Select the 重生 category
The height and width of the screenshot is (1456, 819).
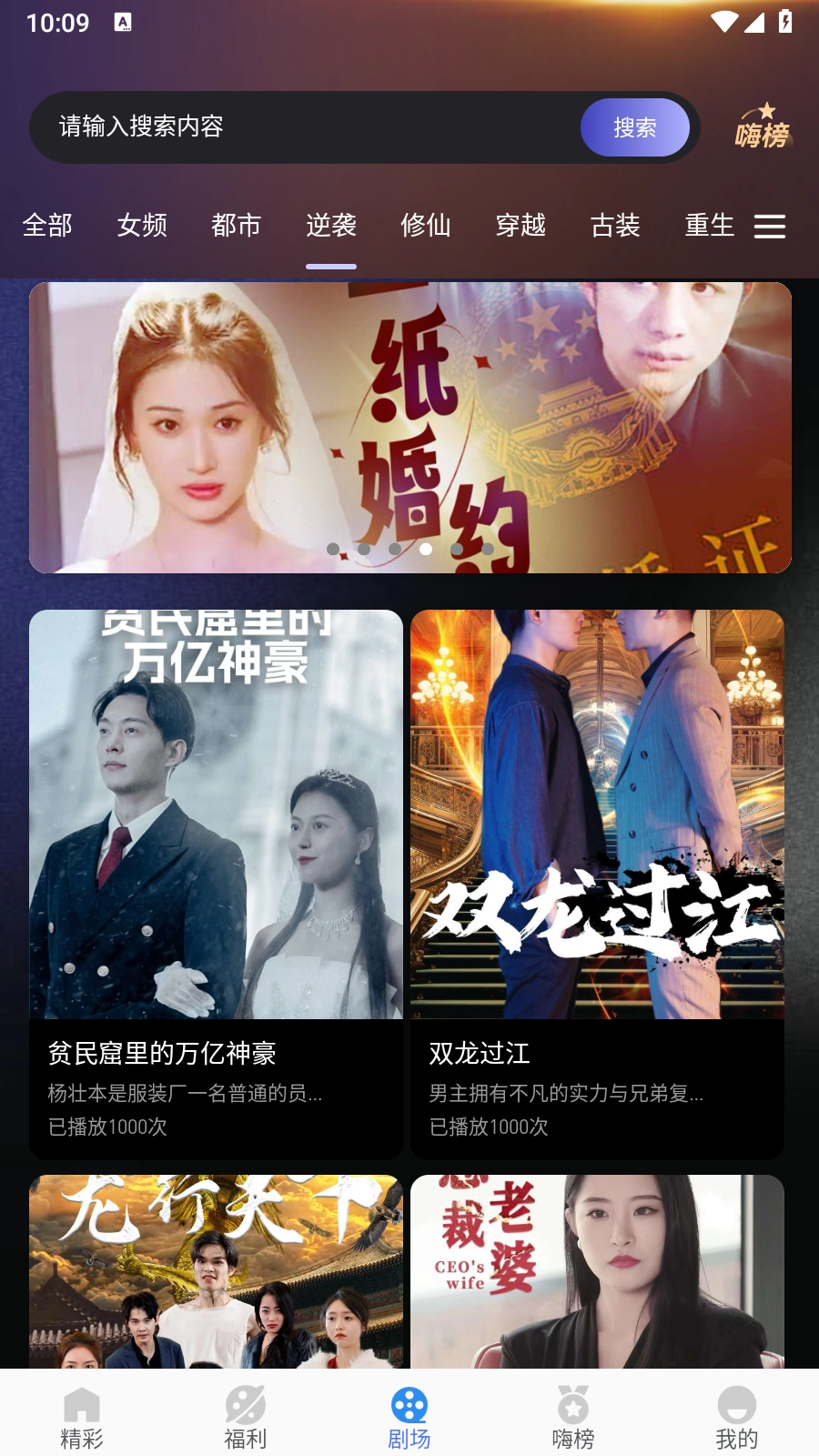click(x=709, y=226)
